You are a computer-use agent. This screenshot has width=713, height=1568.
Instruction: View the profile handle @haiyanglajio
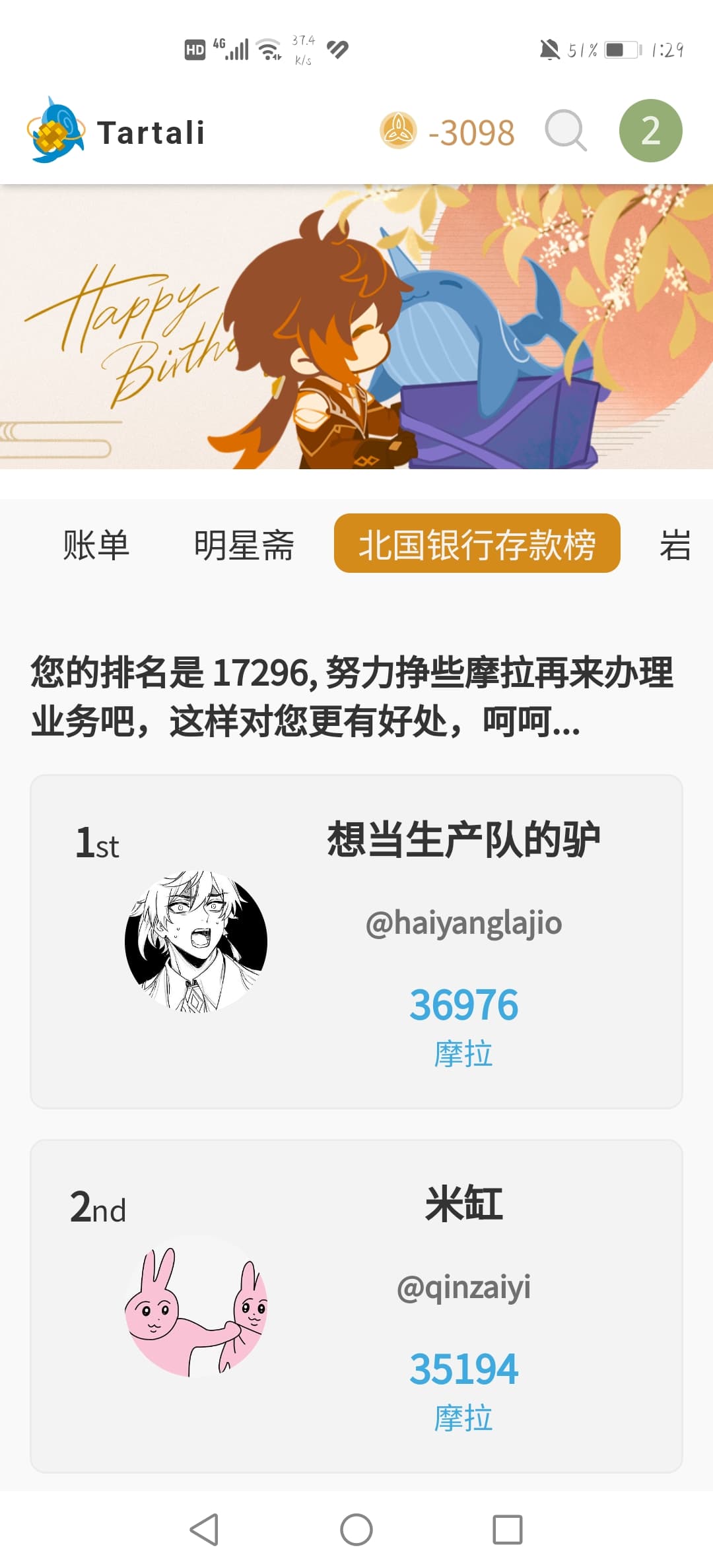463,923
